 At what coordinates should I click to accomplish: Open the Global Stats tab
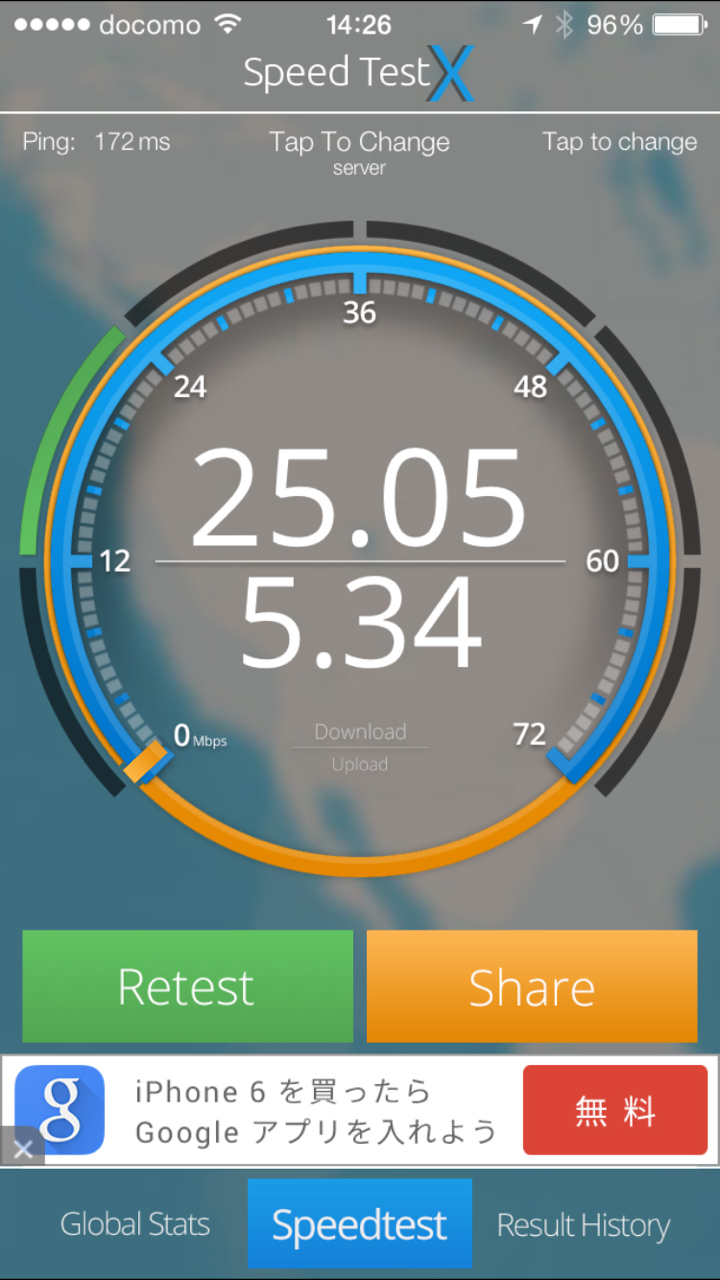(135, 1224)
